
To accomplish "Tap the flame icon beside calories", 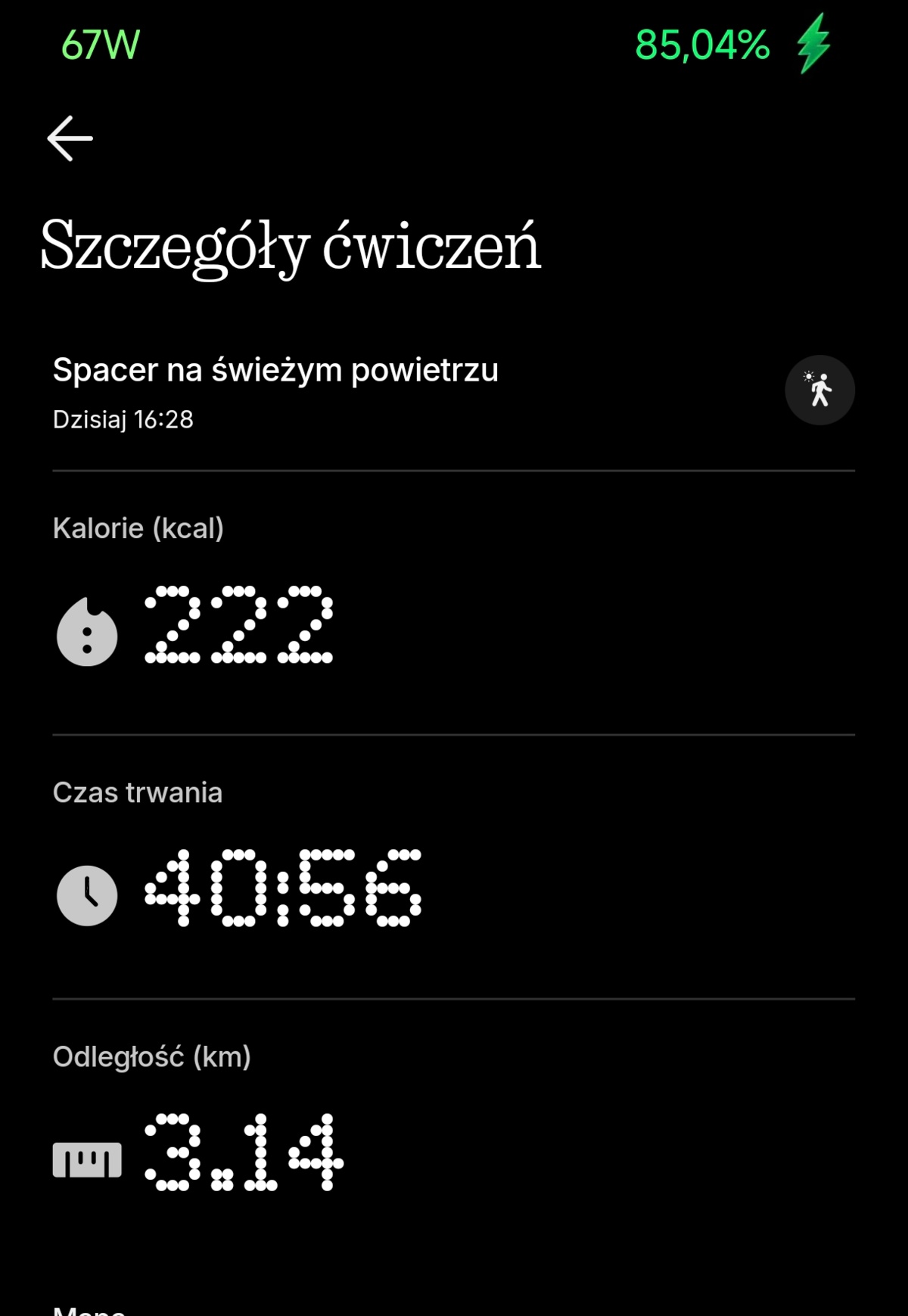I will 89,630.
